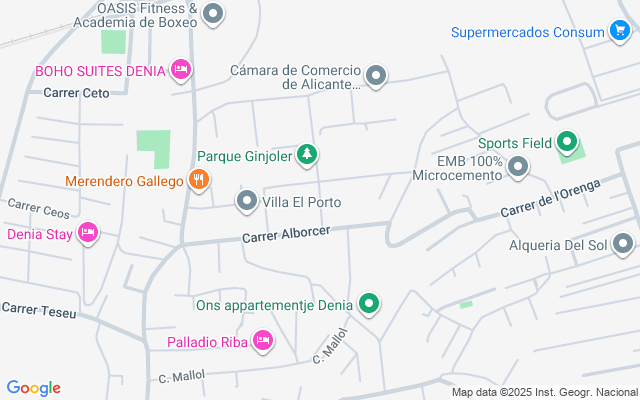The width and height of the screenshot is (640, 400).
Task: Select the Supermercados Consum shopping pin
Action: coord(620,31)
